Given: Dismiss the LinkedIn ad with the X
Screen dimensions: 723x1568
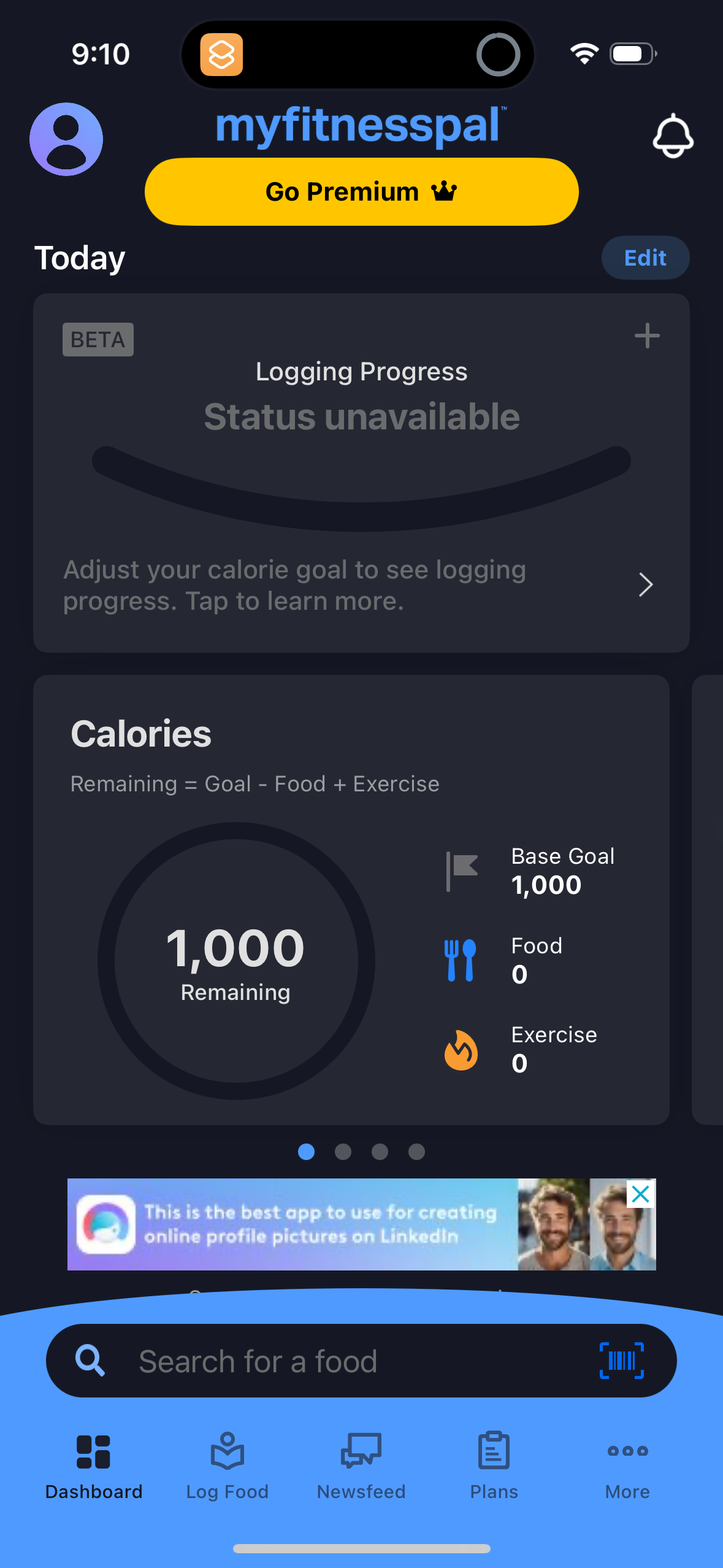Looking at the screenshot, I should [640, 1194].
